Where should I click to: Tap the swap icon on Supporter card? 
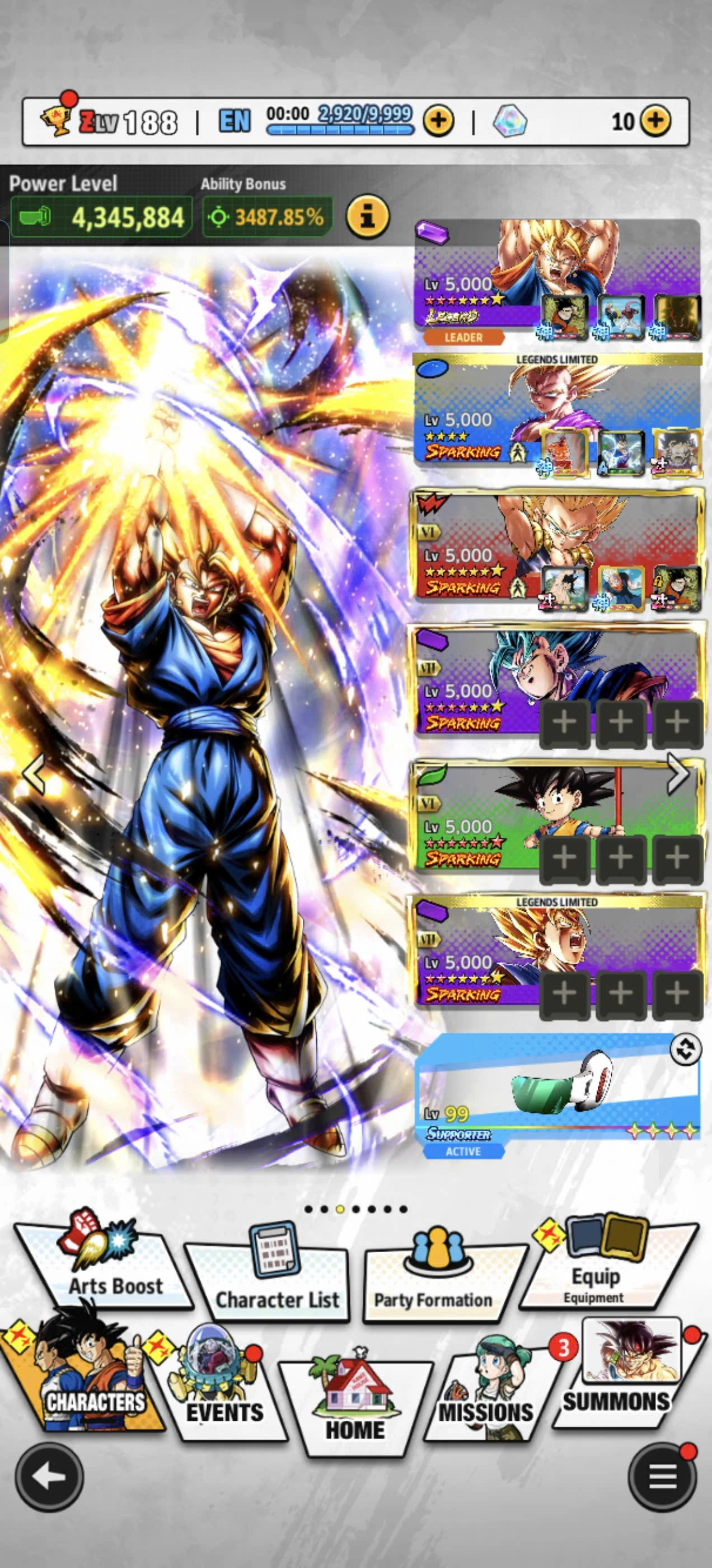tap(685, 1049)
